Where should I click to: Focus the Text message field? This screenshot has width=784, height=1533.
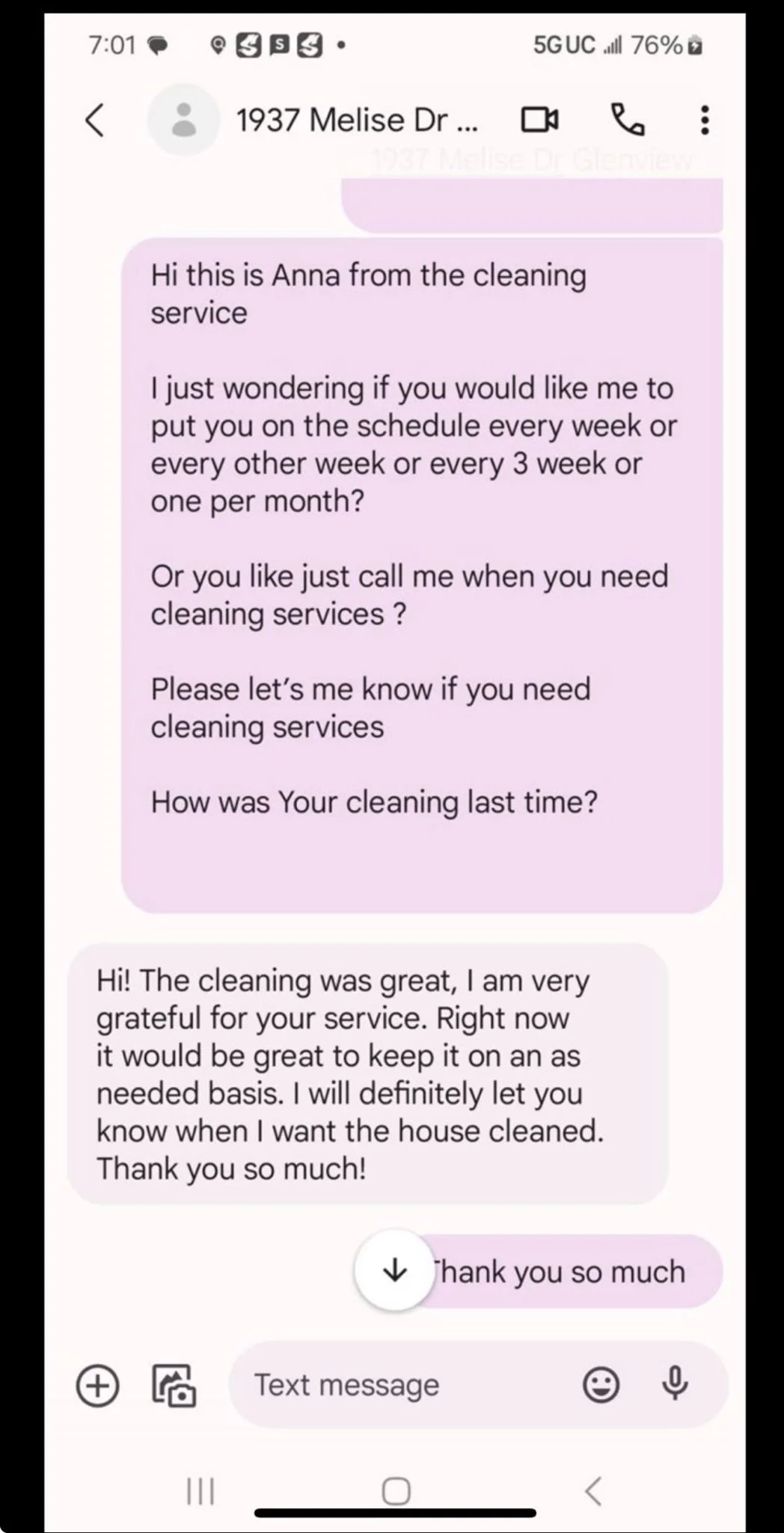coord(404,1385)
